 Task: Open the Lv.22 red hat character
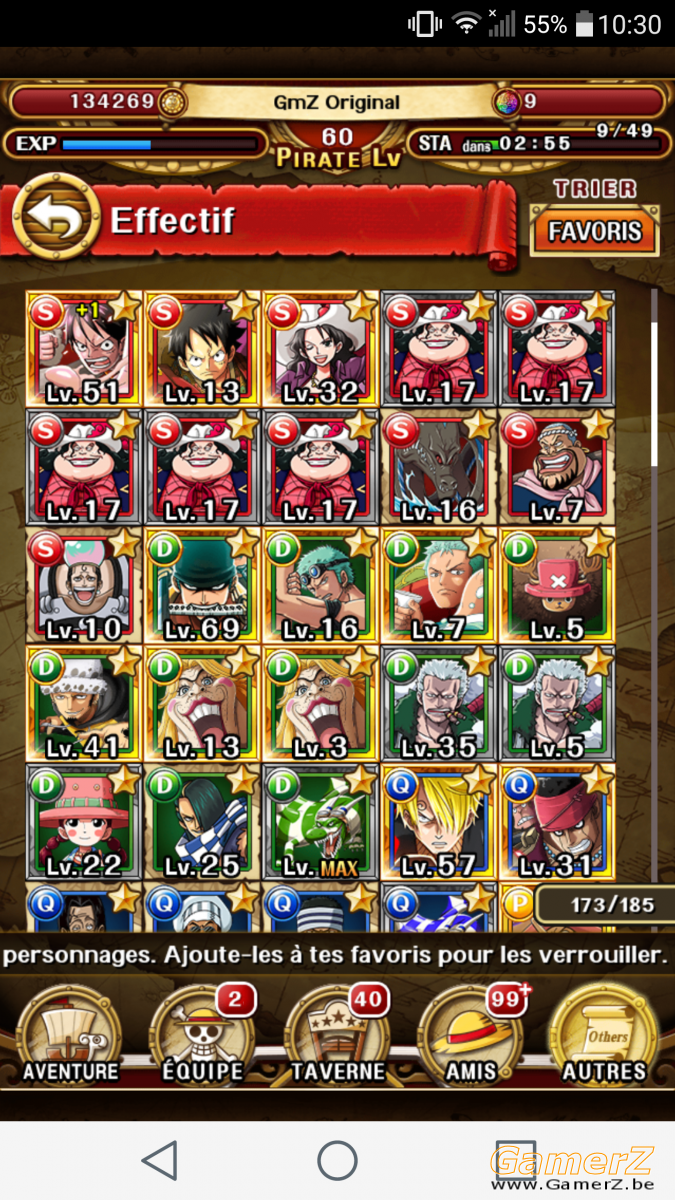(x=84, y=821)
